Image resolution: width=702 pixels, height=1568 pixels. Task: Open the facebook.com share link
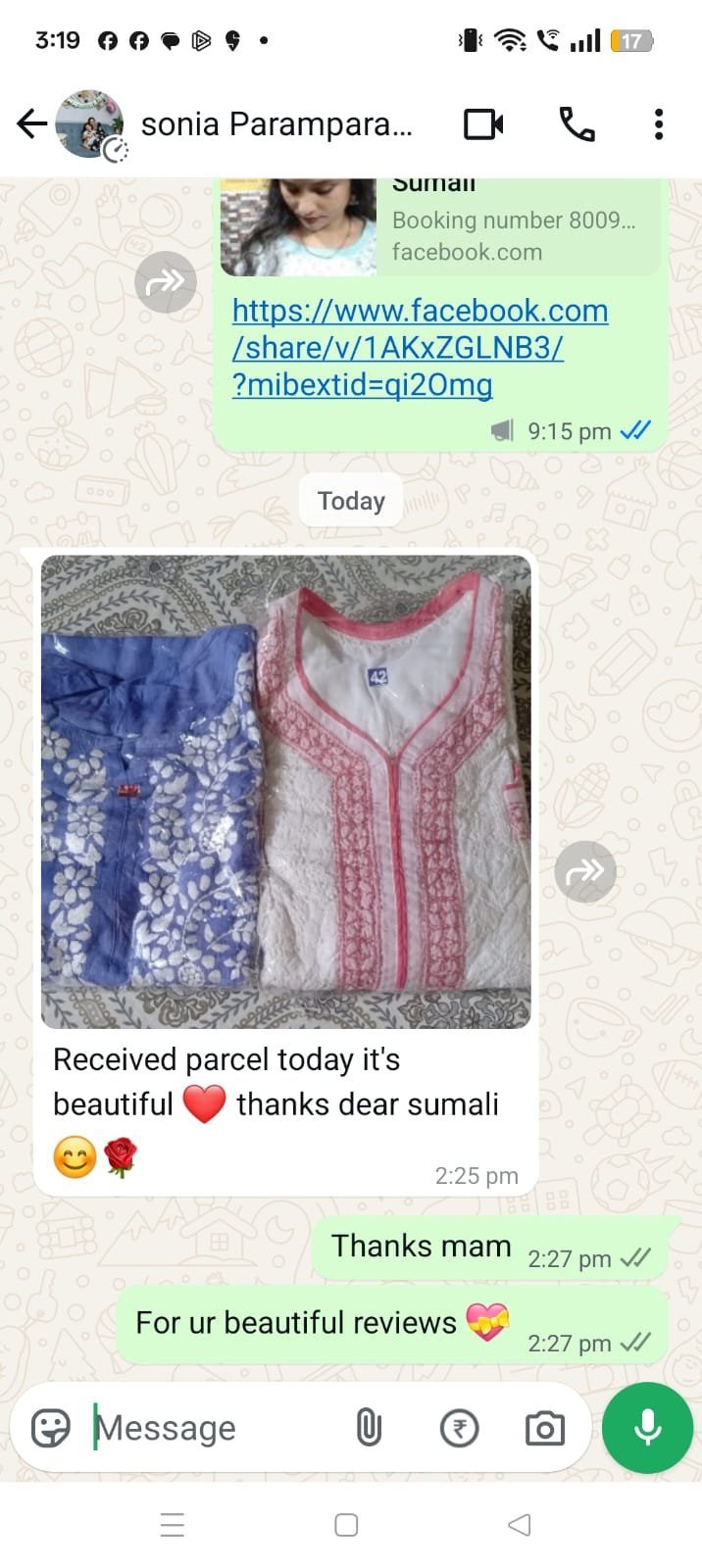click(420, 348)
